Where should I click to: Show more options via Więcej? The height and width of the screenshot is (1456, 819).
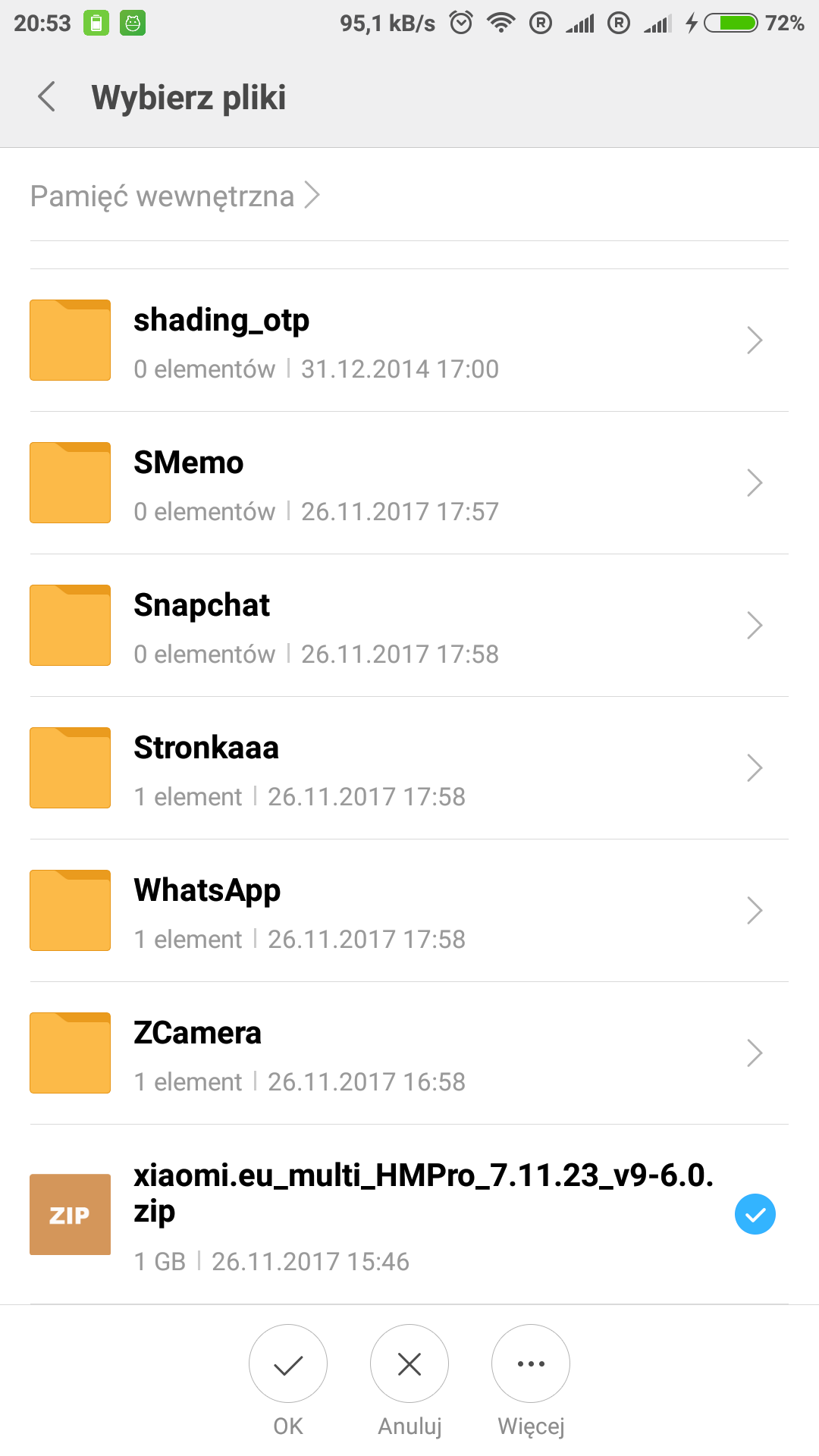point(531,1364)
